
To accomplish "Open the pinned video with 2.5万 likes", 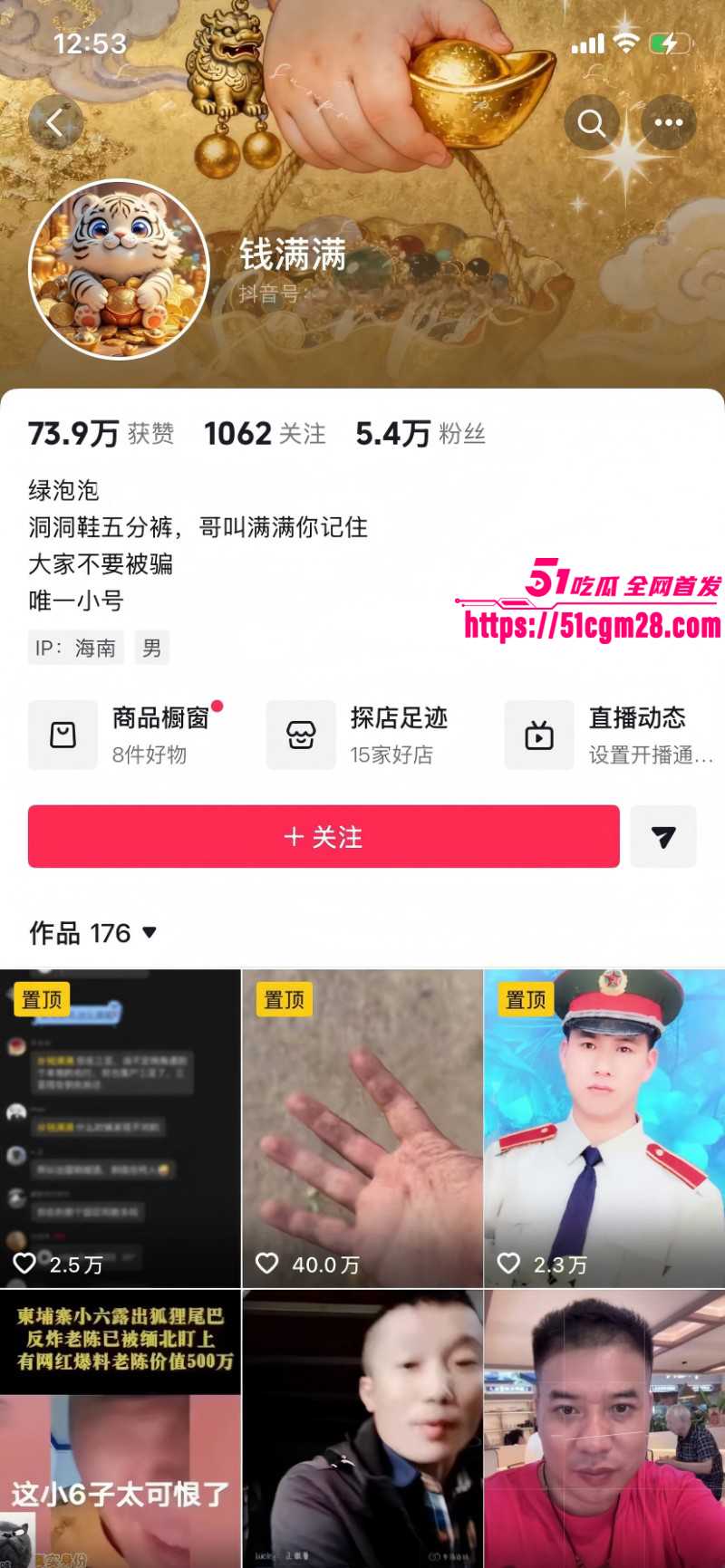I will (120, 1129).
